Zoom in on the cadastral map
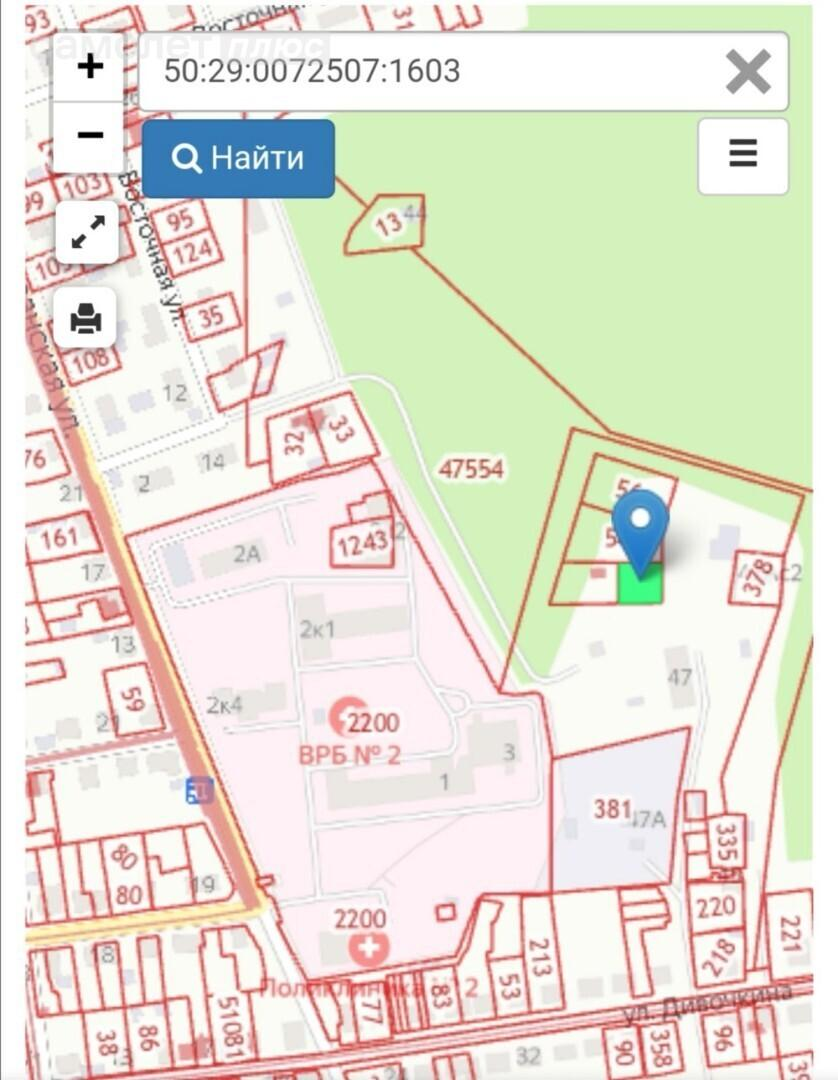The height and width of the screenshot is (1080, 838). 89,68
